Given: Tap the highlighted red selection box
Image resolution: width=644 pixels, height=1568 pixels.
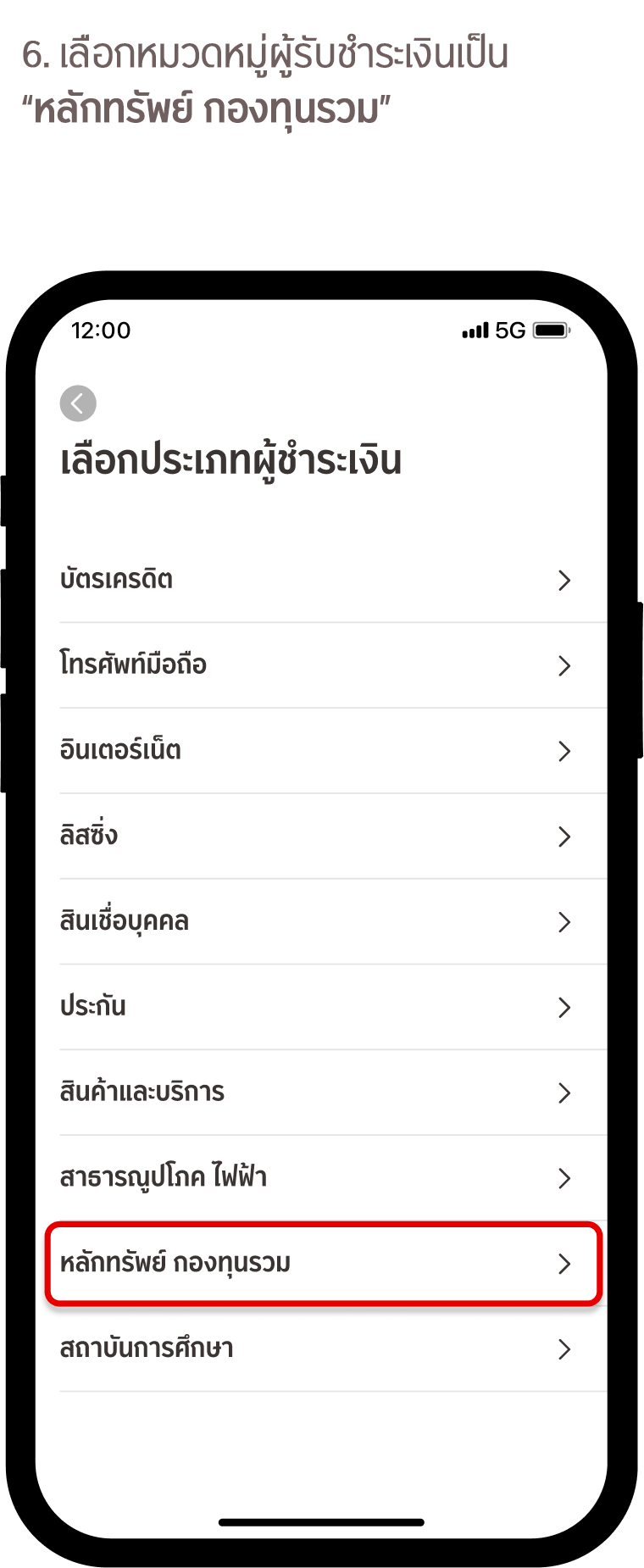Looking at the screenshot, I should pyautogui.click(x=322, y=1265).
